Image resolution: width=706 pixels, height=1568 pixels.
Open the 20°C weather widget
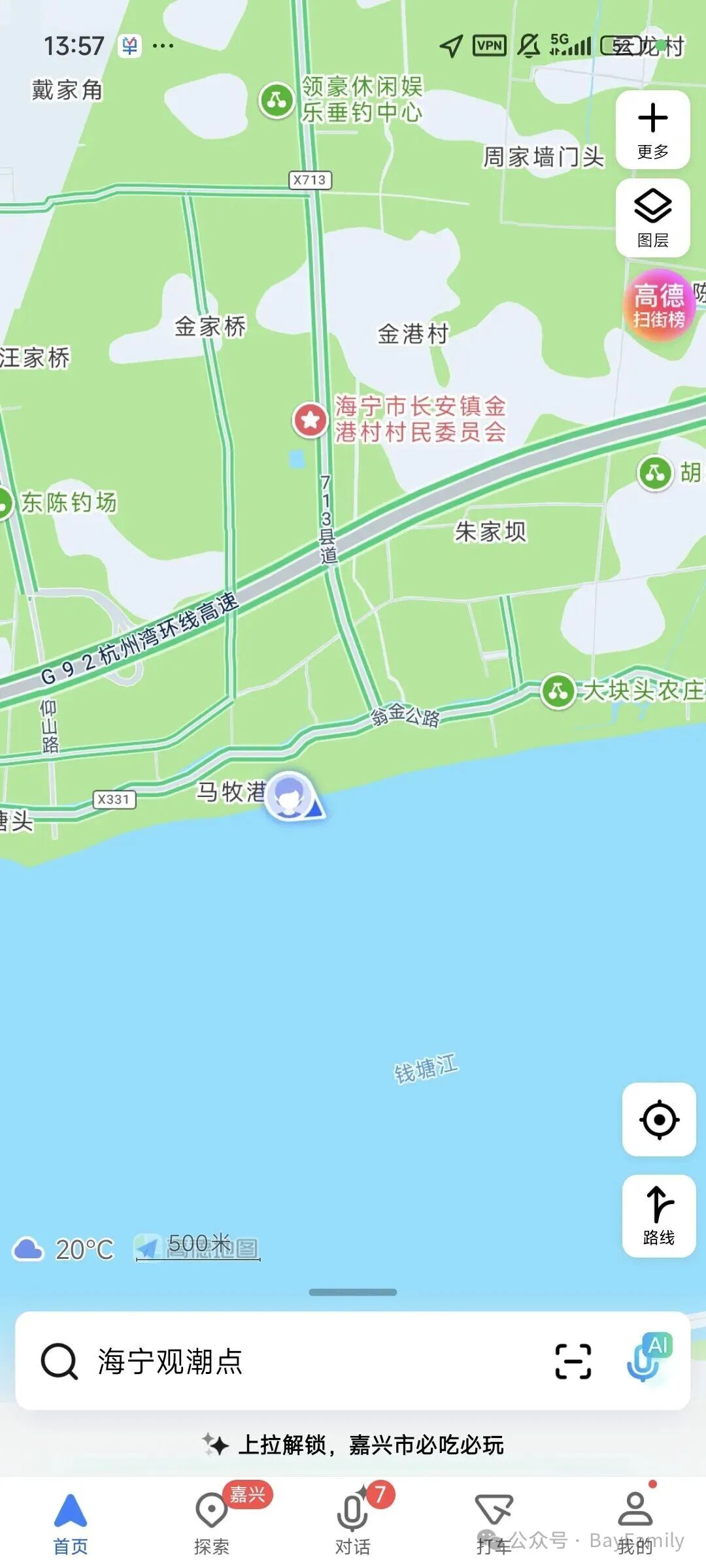[64, 1249]
